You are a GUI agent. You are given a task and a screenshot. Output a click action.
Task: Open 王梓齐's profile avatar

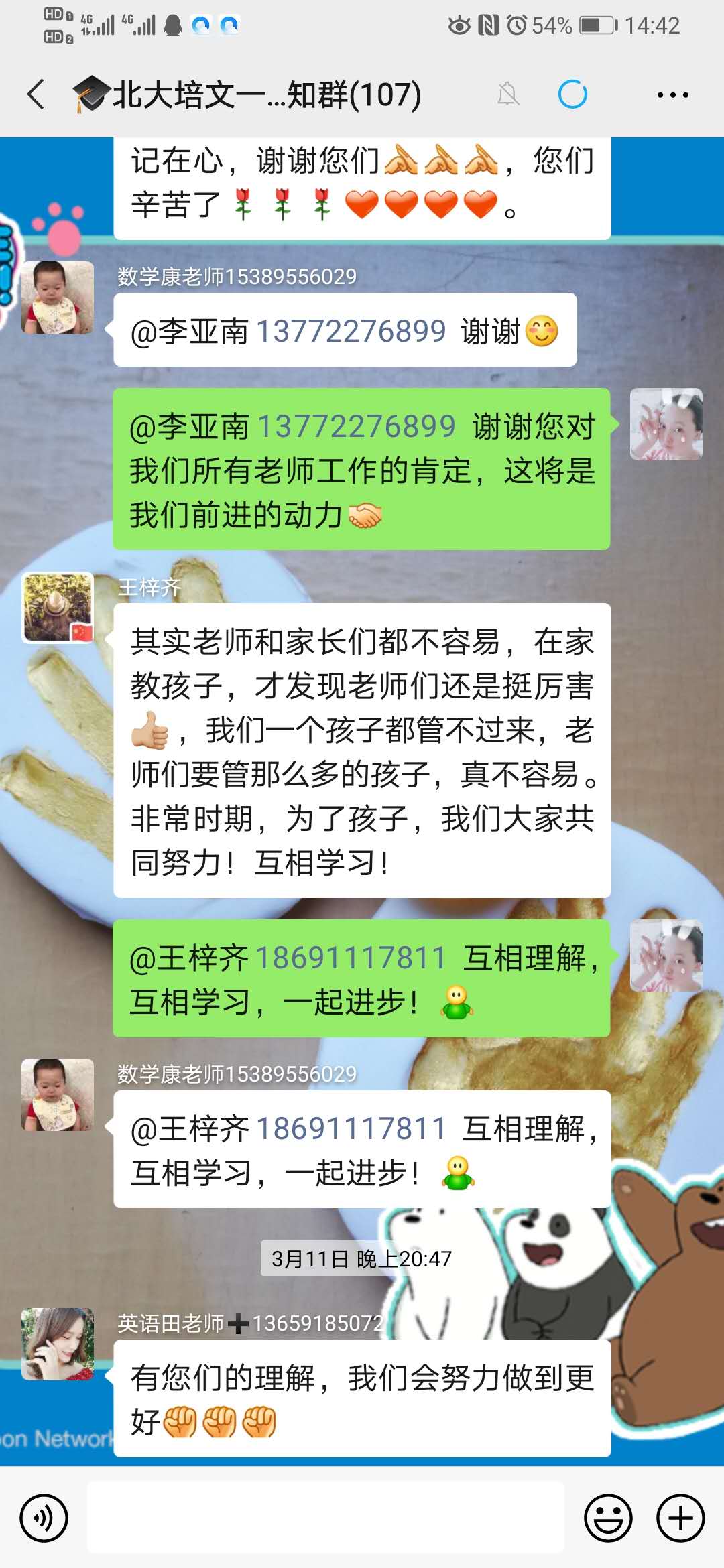pos(58,608)
